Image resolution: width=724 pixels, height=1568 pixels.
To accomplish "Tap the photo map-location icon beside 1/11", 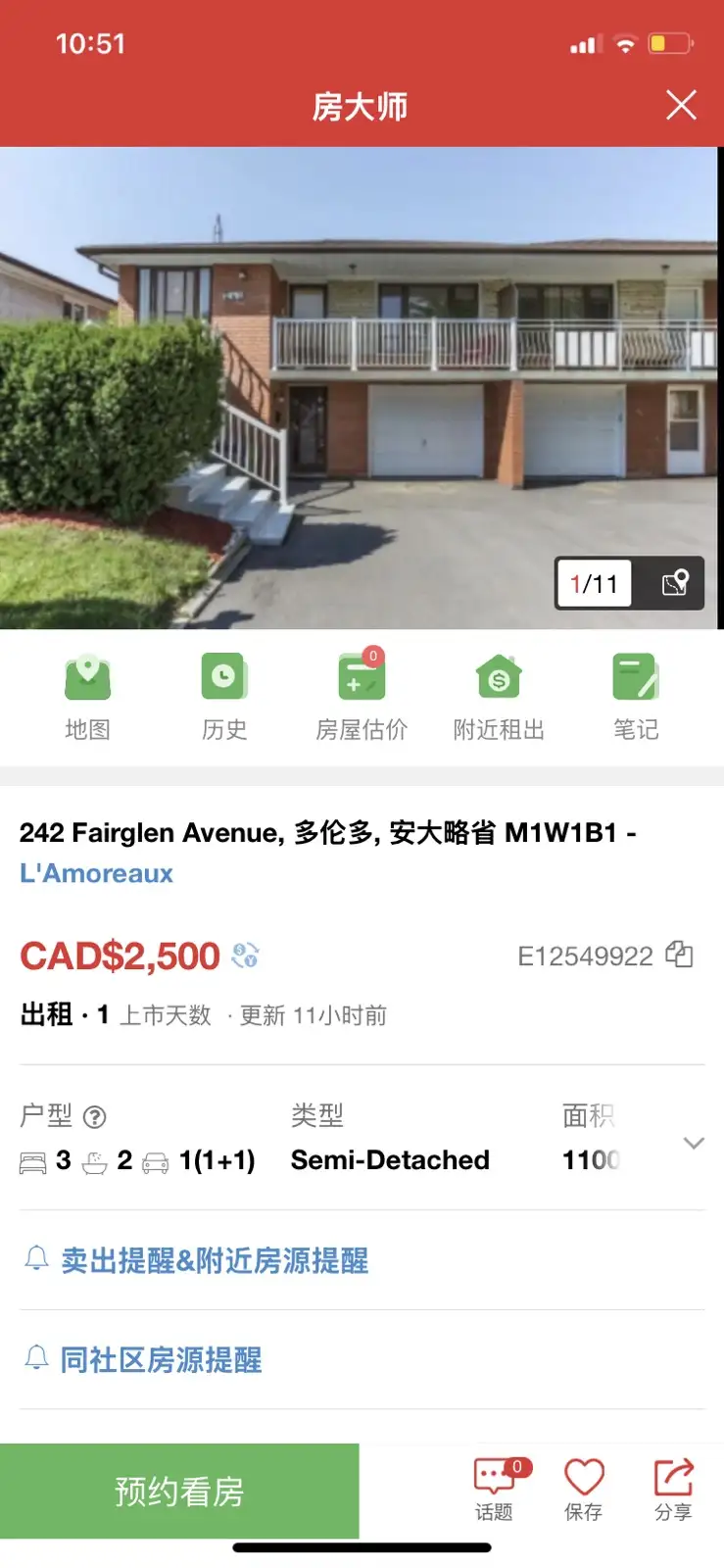I will point(675,584).
